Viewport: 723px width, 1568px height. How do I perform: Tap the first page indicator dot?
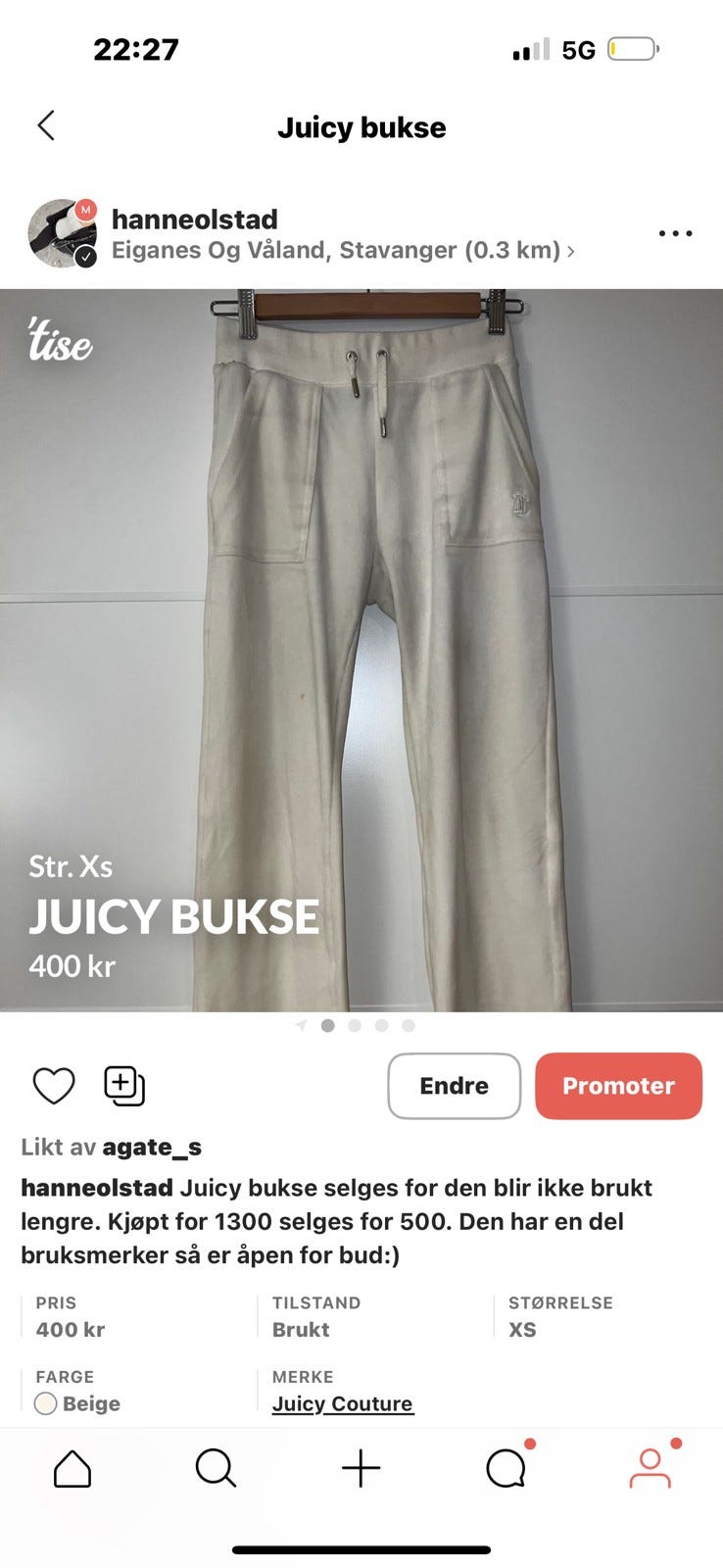(327, 1025)
